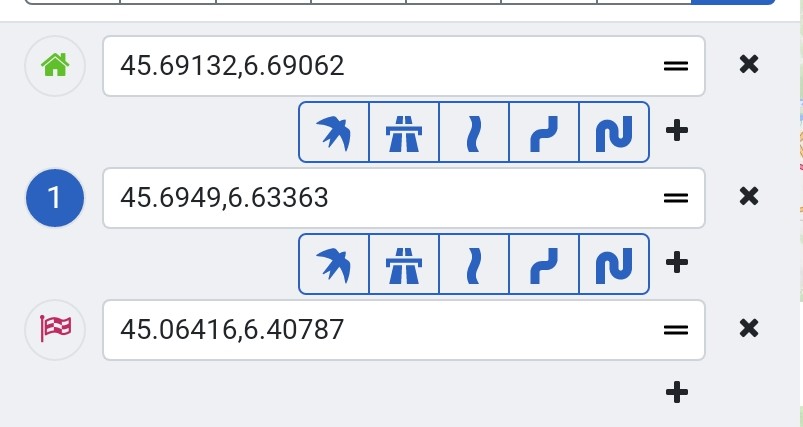Edit the start field 45.69132,6.69062
803x427 pixels.
tap(380, 66)
